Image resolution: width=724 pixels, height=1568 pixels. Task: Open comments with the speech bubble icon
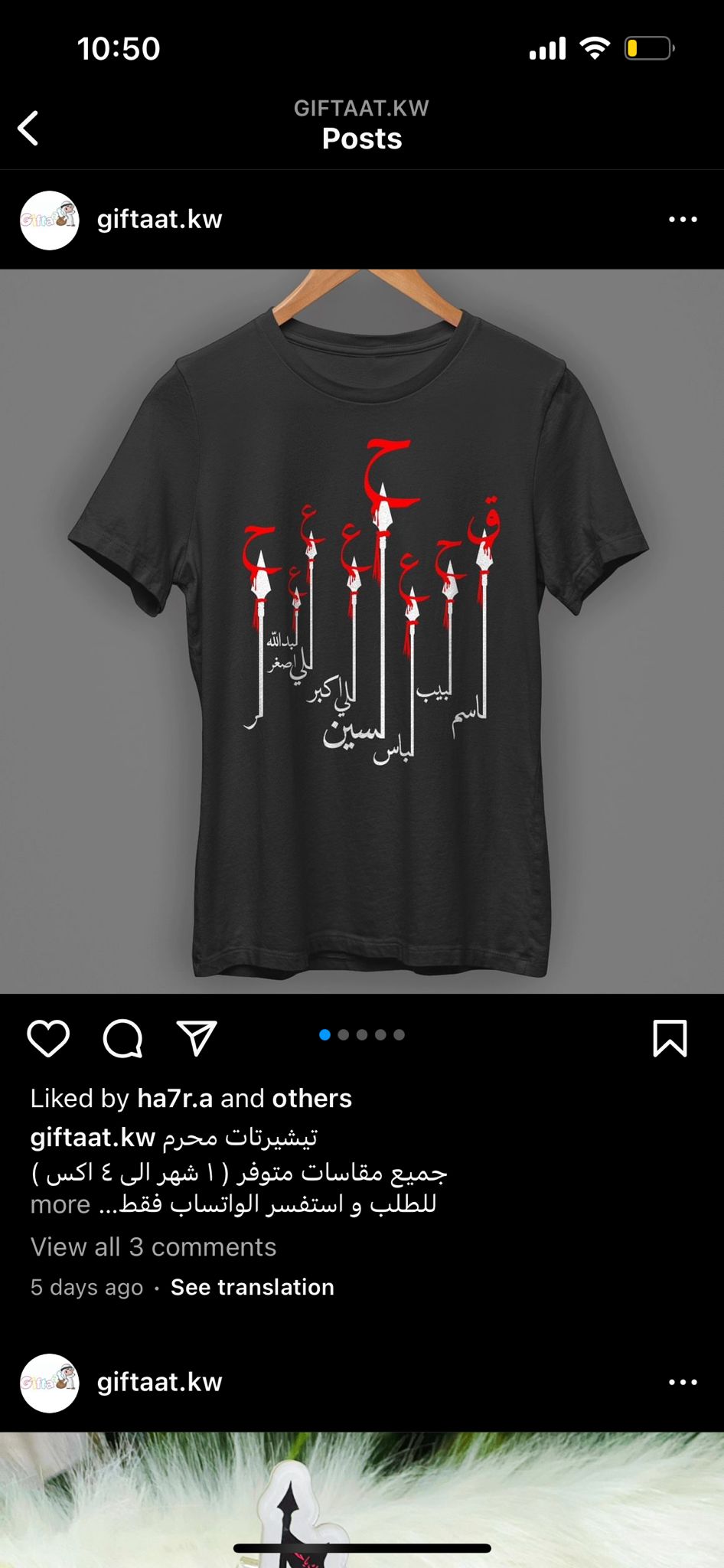(x=122, y=1039)
